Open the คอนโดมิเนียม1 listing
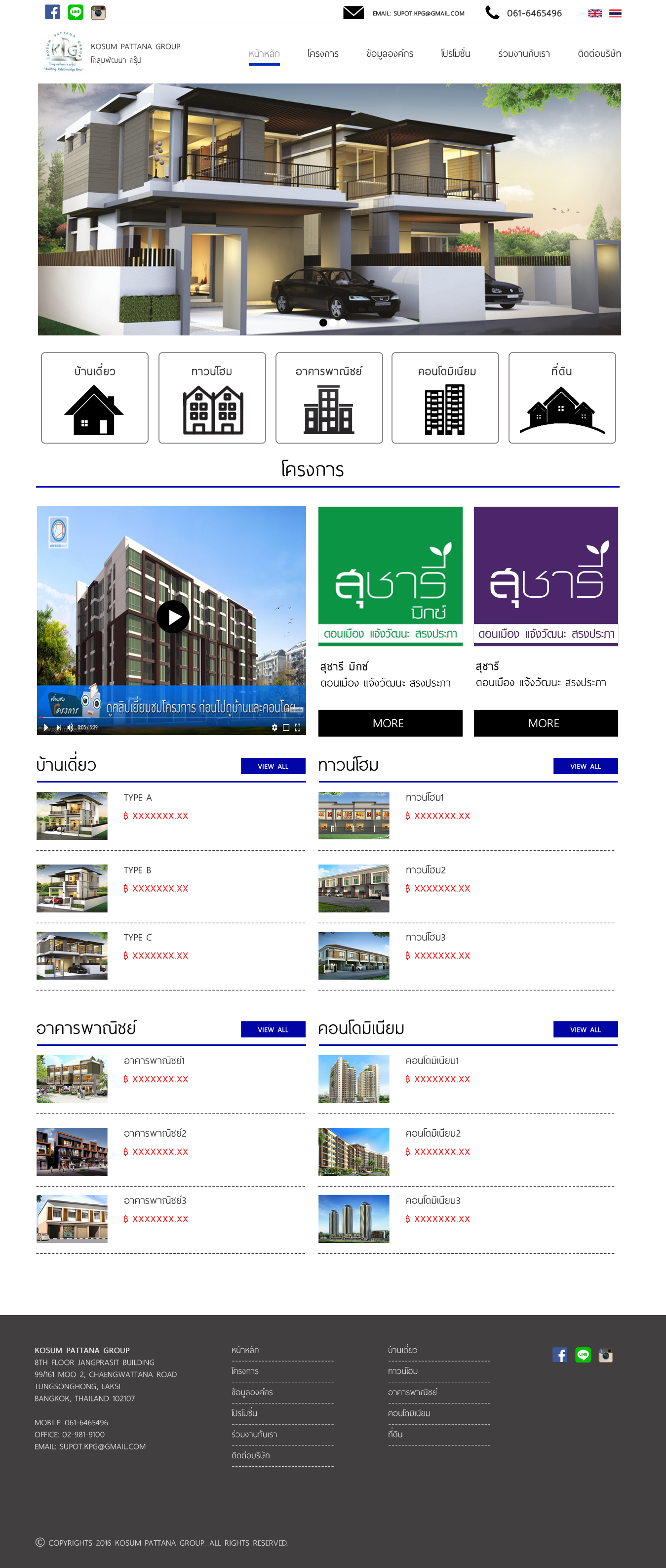Screen dimensions: 666x1568 tap(432, 1060)
